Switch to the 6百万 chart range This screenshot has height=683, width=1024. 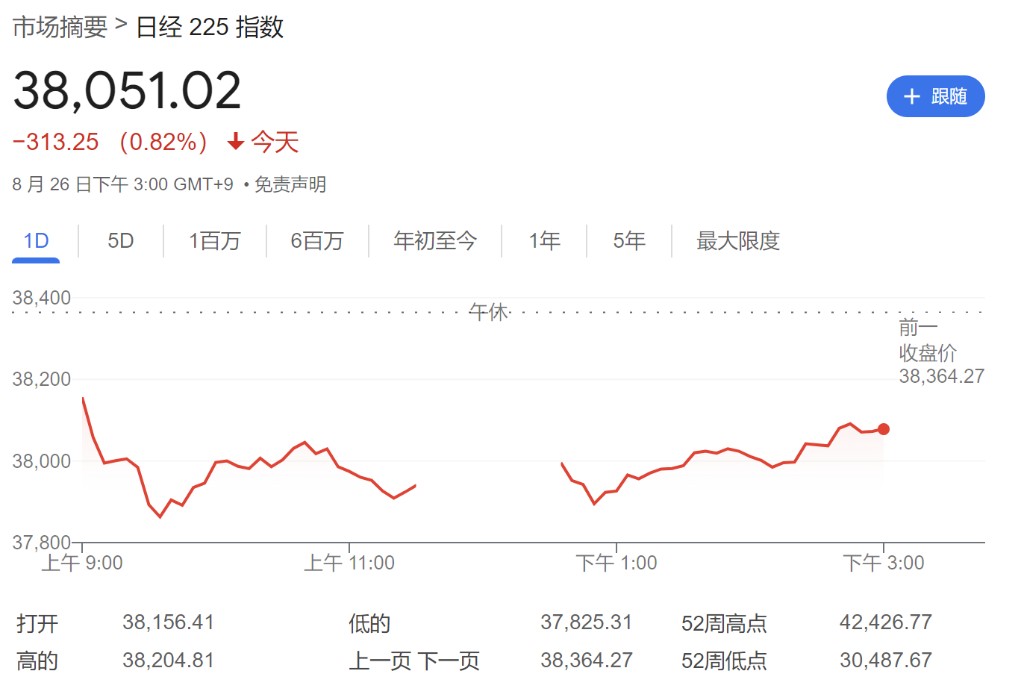pos(317,241)
